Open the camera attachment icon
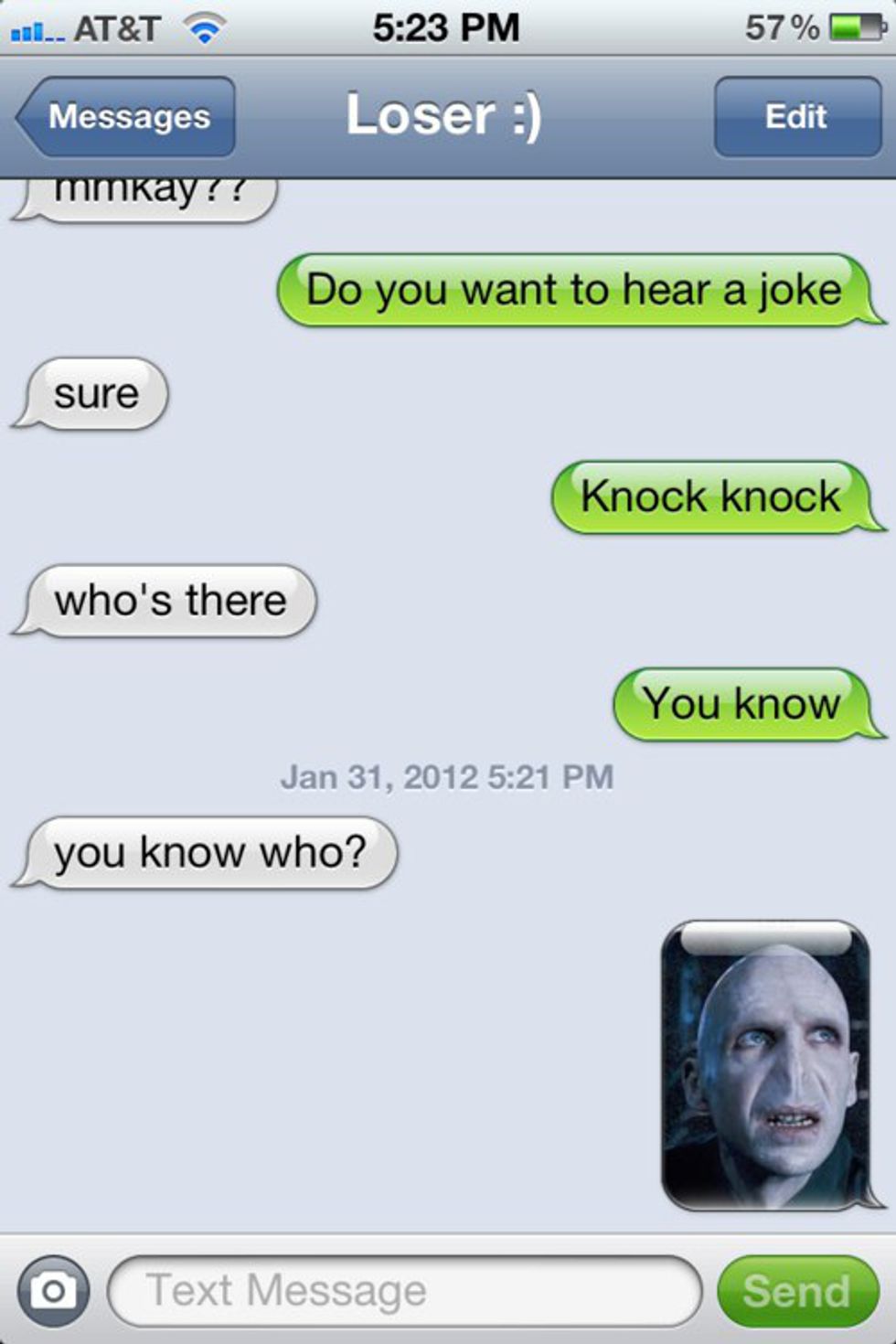This screenshot has width=896, height=1344. coord(53,1291)
